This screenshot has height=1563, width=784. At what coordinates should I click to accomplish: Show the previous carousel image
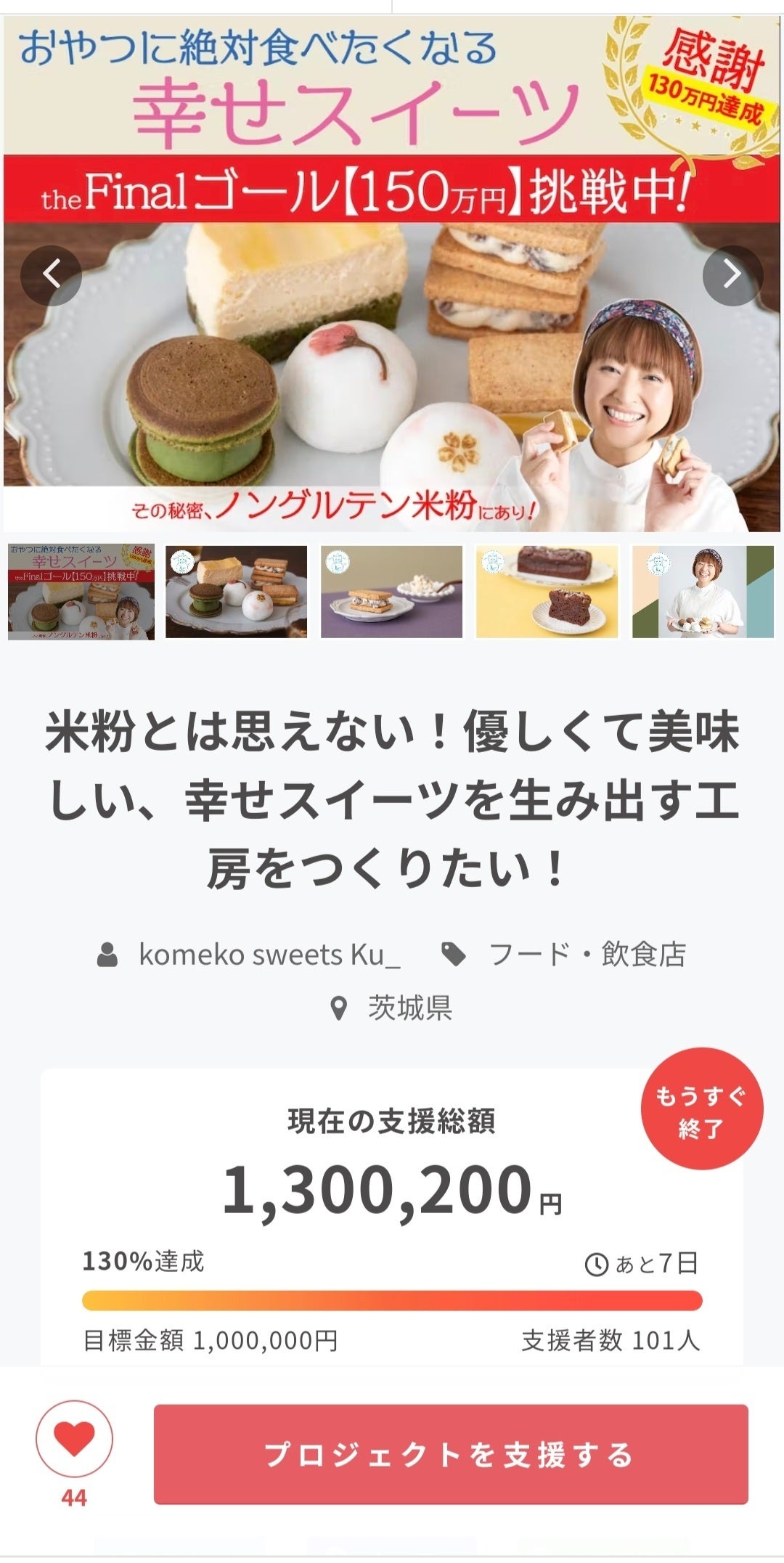pyautogui.click(x=51, y=275)
